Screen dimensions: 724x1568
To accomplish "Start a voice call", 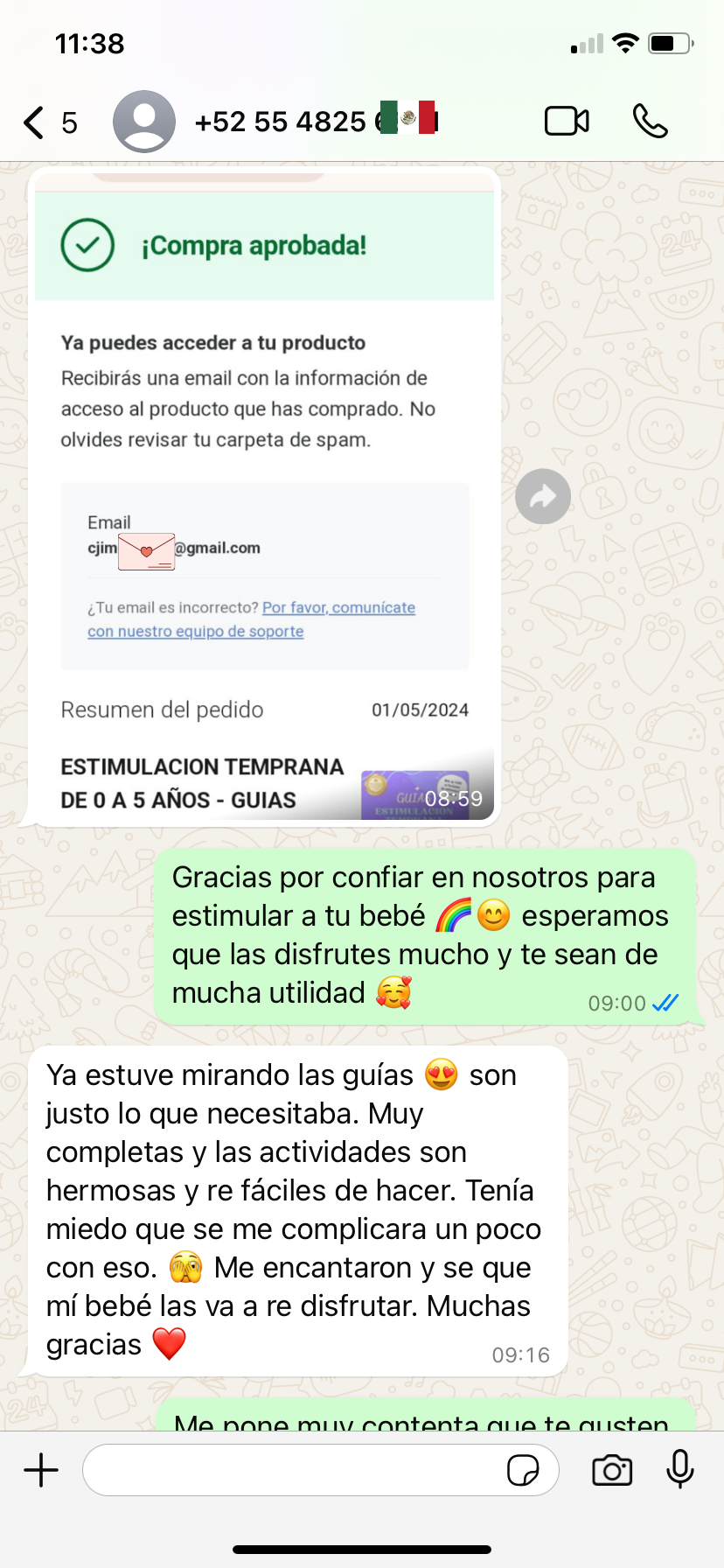I will click(650, 122).
